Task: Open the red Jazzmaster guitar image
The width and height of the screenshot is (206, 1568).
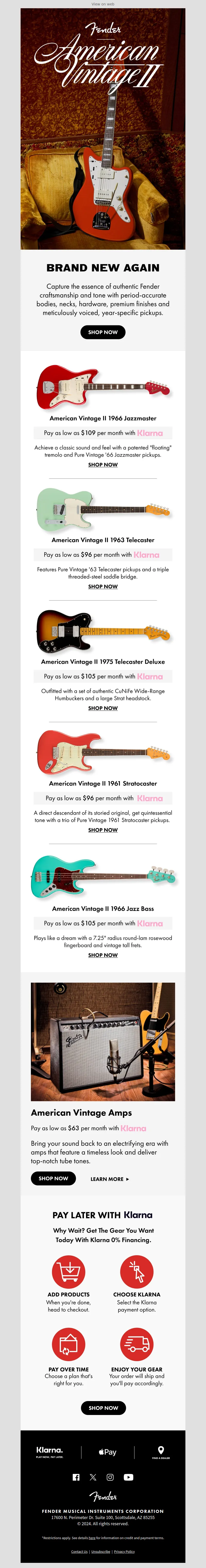Action: pos(103,387)
